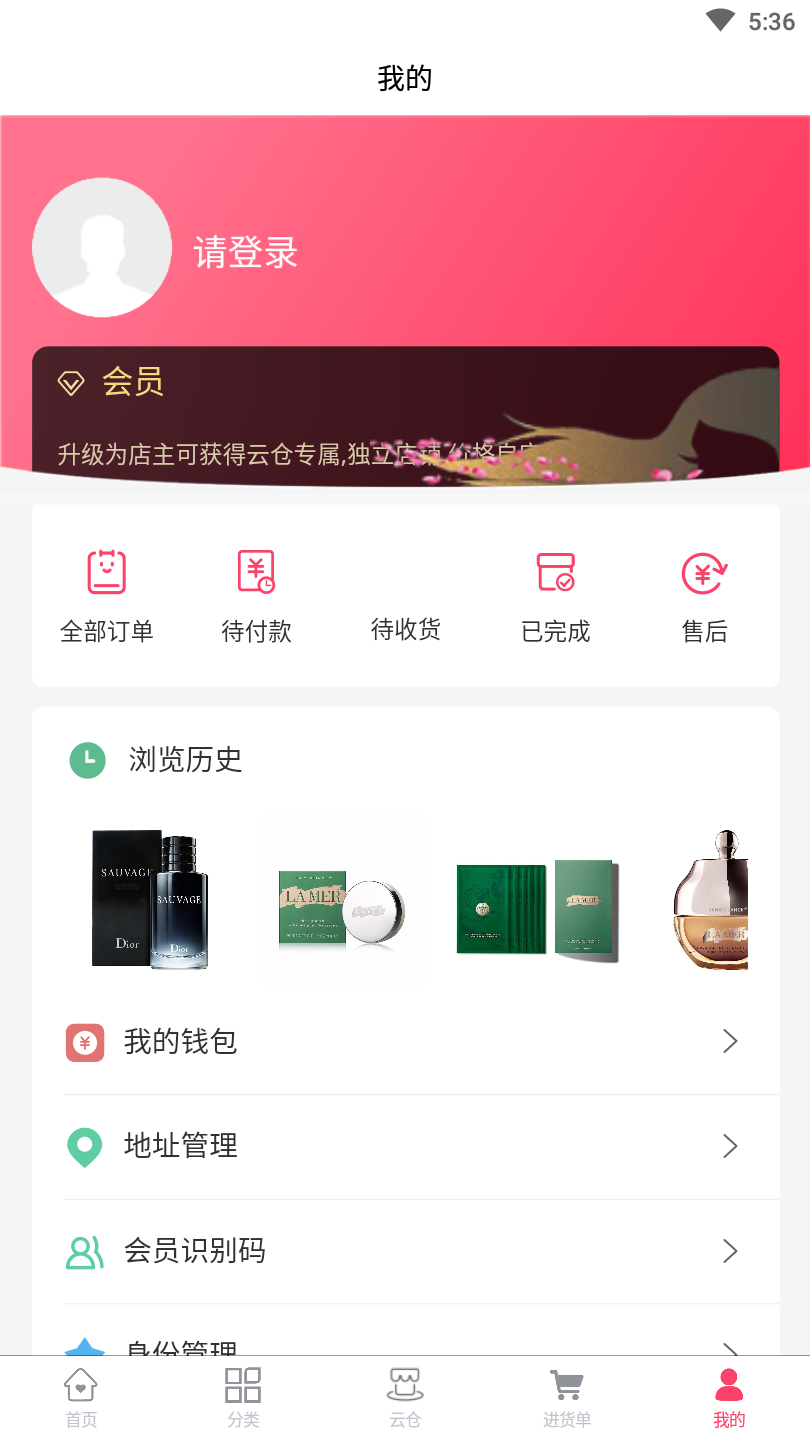The height and width of the screenshot is (1440, 810).
Task: Open the 会员 membership card
Action: click(x=405, y=410)
